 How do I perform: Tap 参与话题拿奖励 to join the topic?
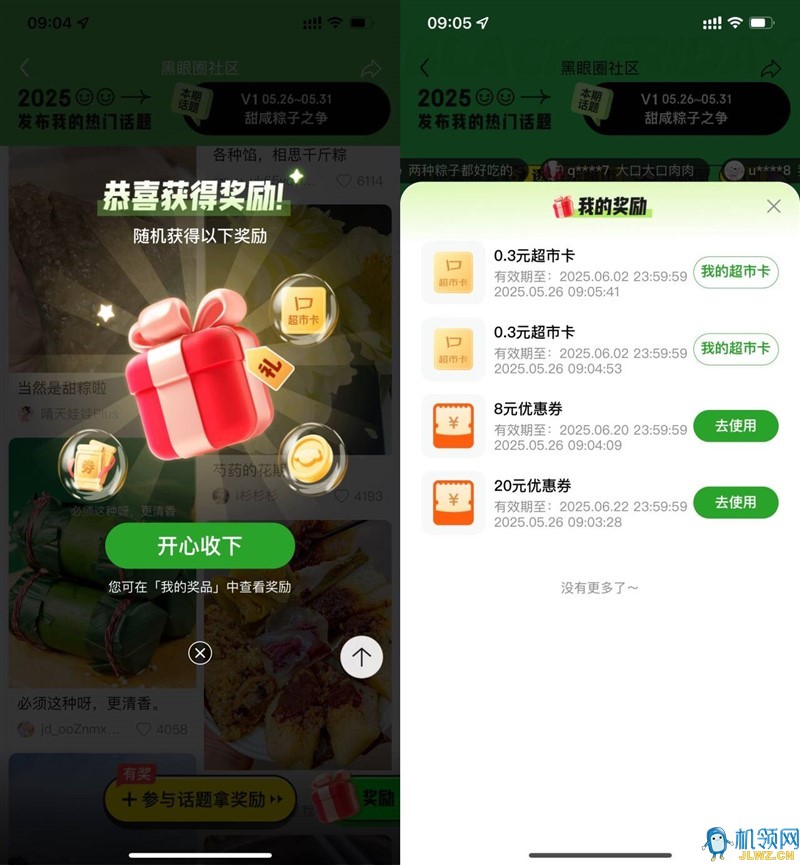[200, 799]
